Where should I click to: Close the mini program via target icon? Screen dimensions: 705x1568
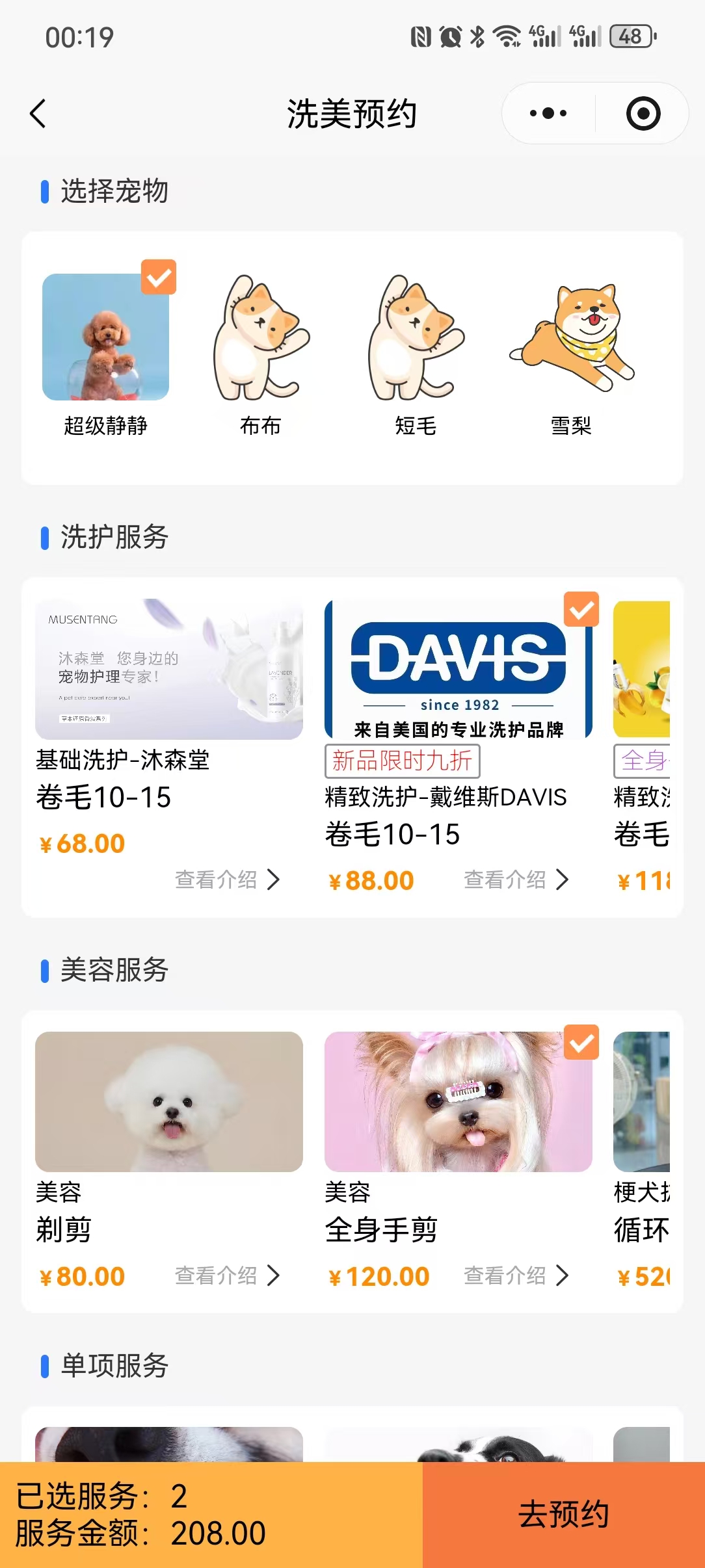643,114
